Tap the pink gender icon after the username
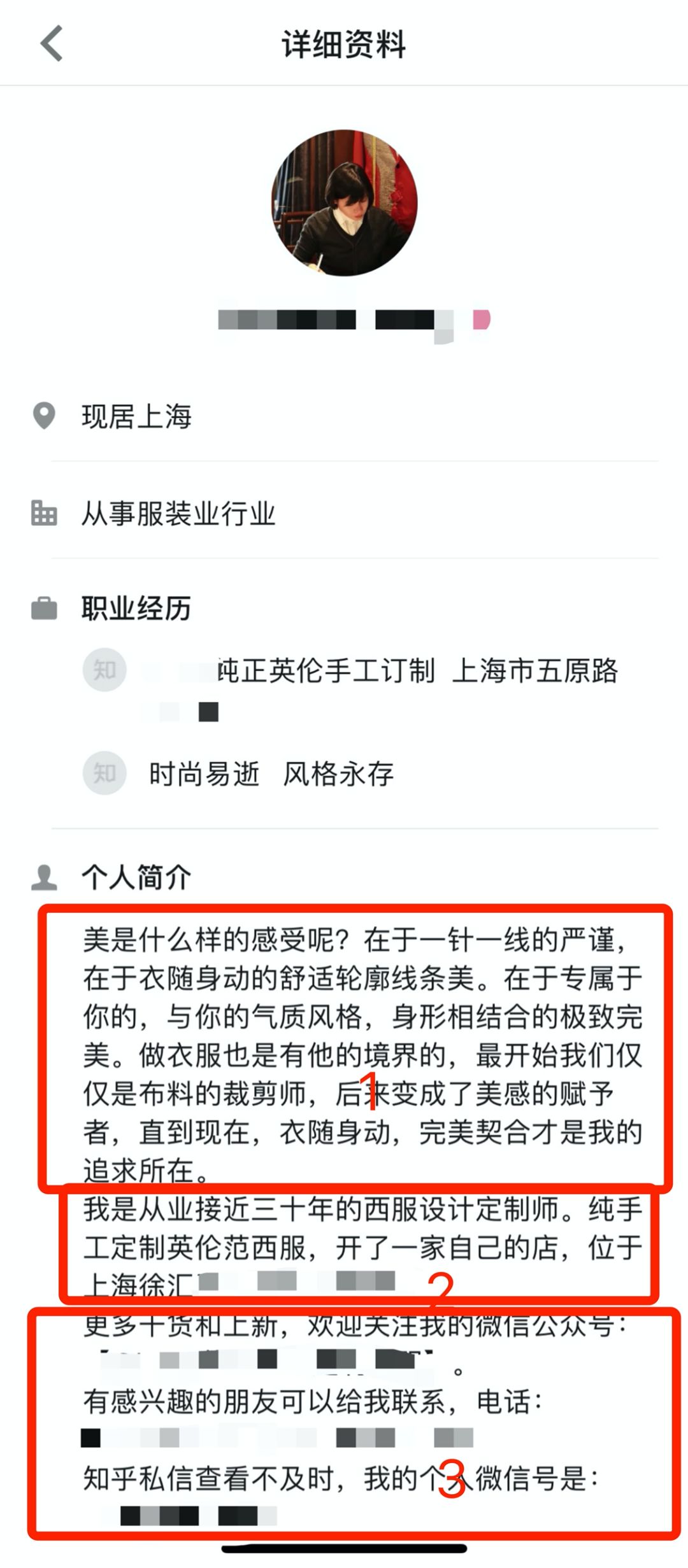Image resolution: width=688 pixels, height=1568 pixels. click(x=482, y=320)
